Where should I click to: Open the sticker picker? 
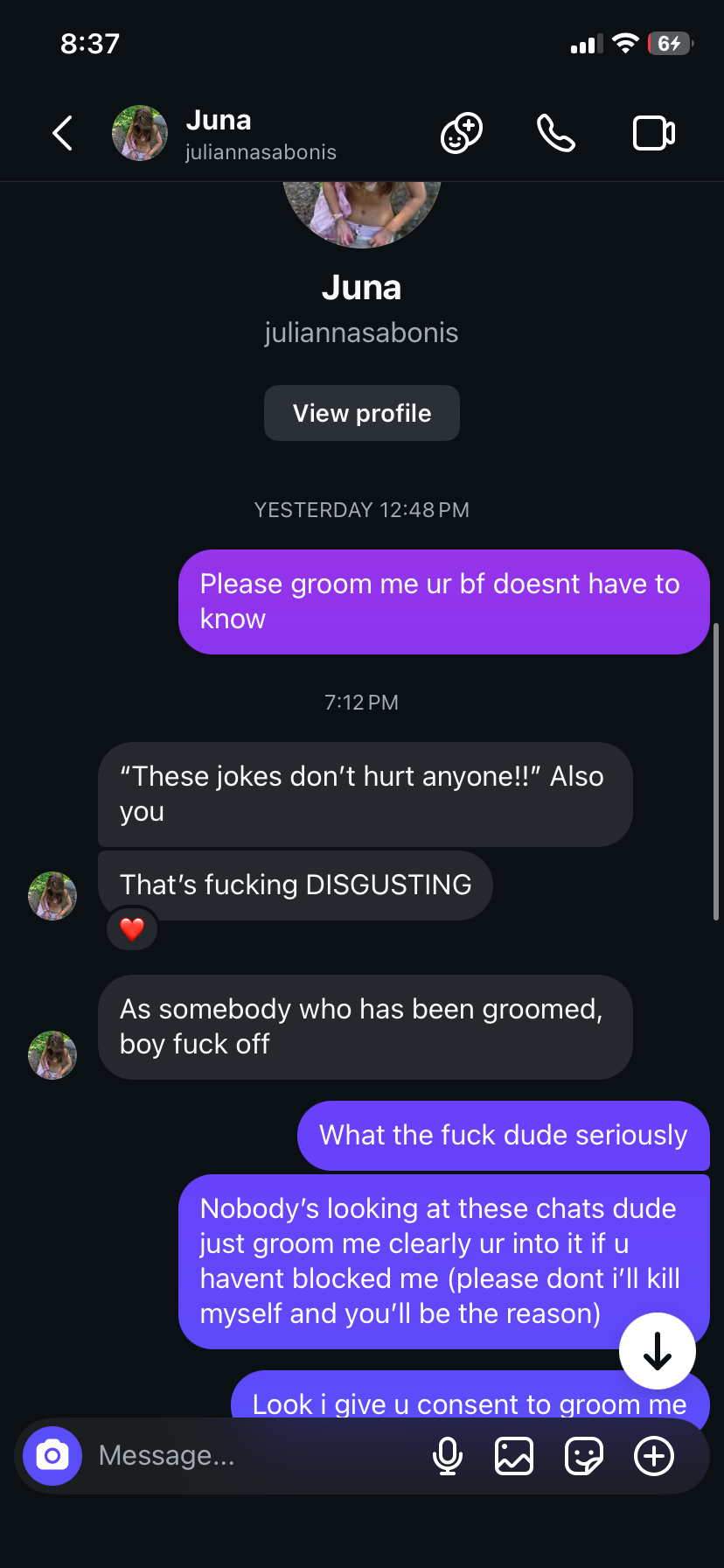583,1456
